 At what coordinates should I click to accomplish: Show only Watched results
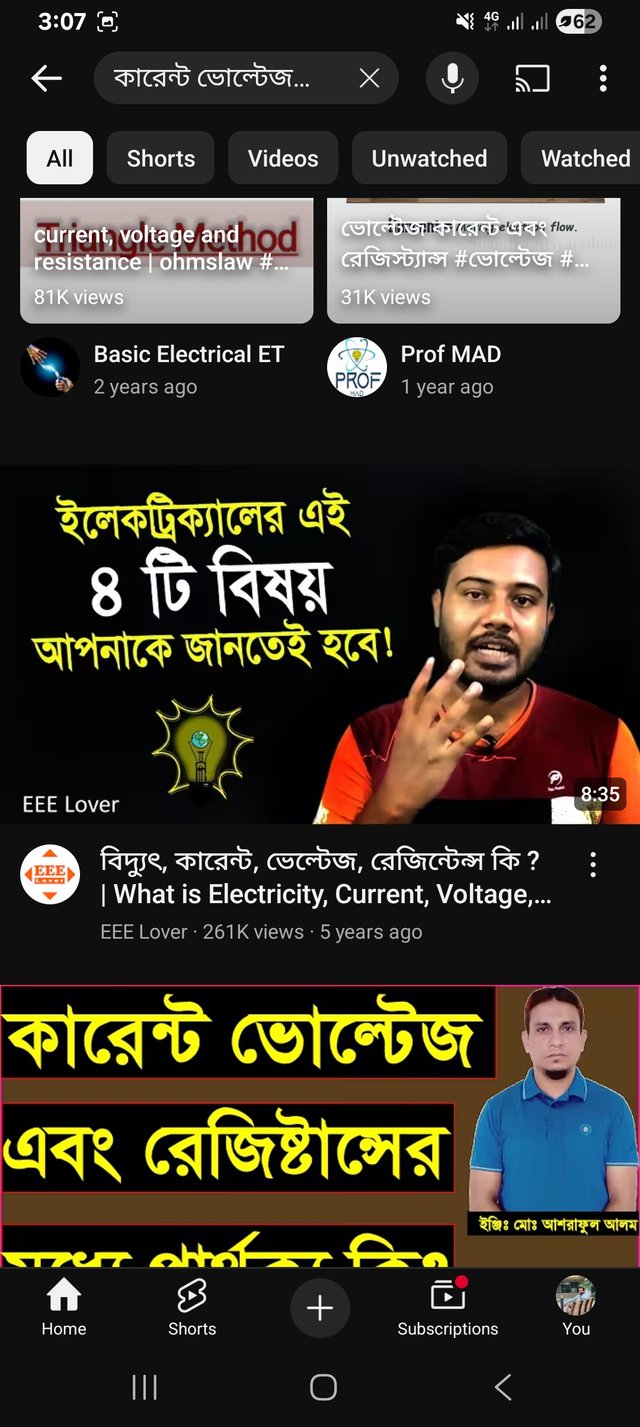(585, 158)
